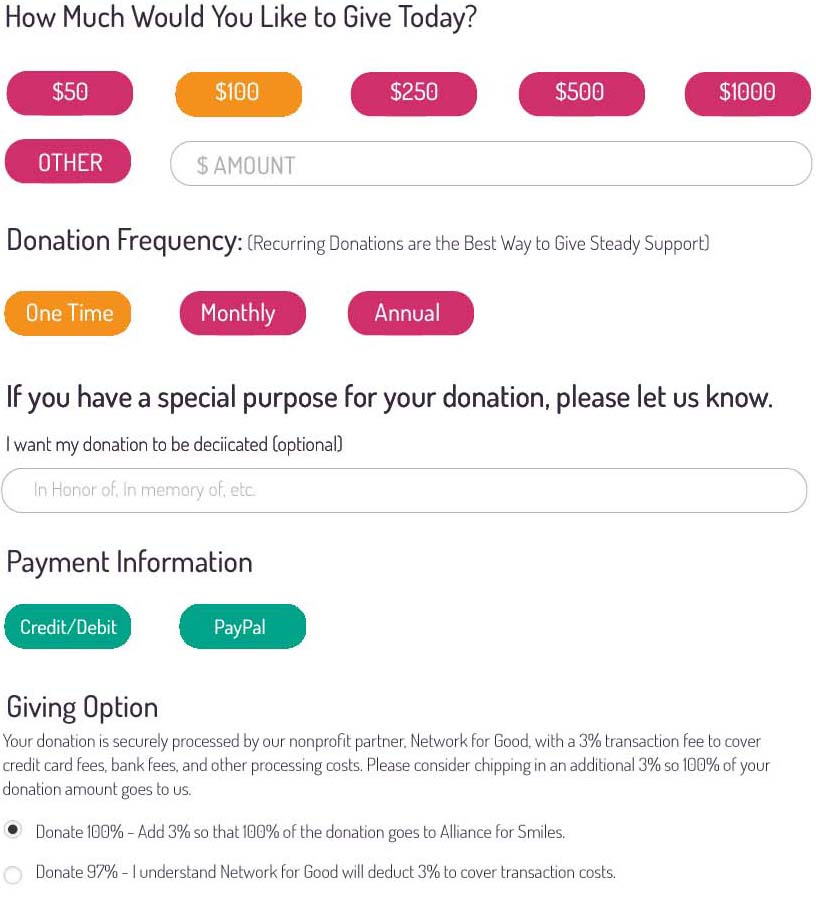Choose PayPal as payment method
The height and width of the screenshot is (899, 816).
(x=242, y=627)
